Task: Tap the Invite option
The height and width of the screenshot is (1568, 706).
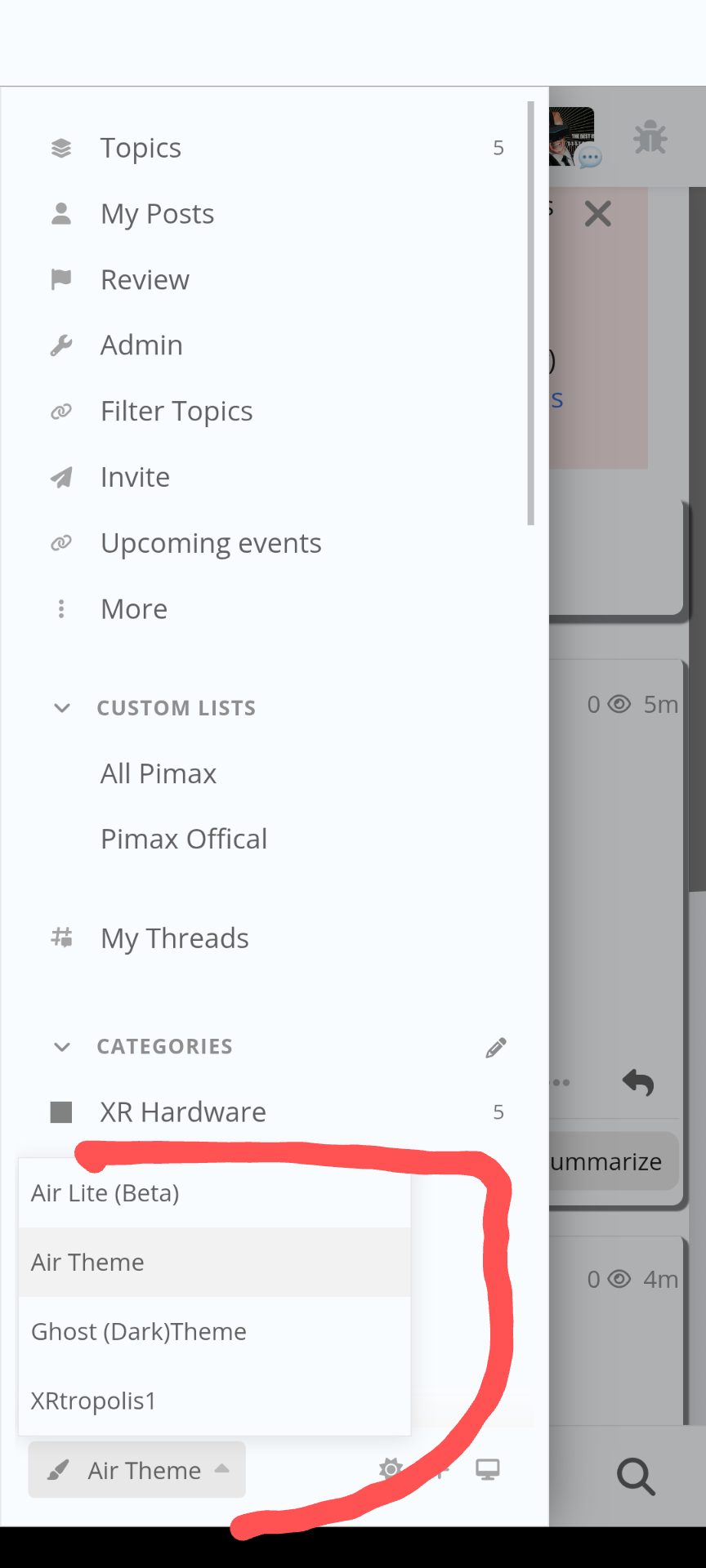Action: [x=275, y=477]
